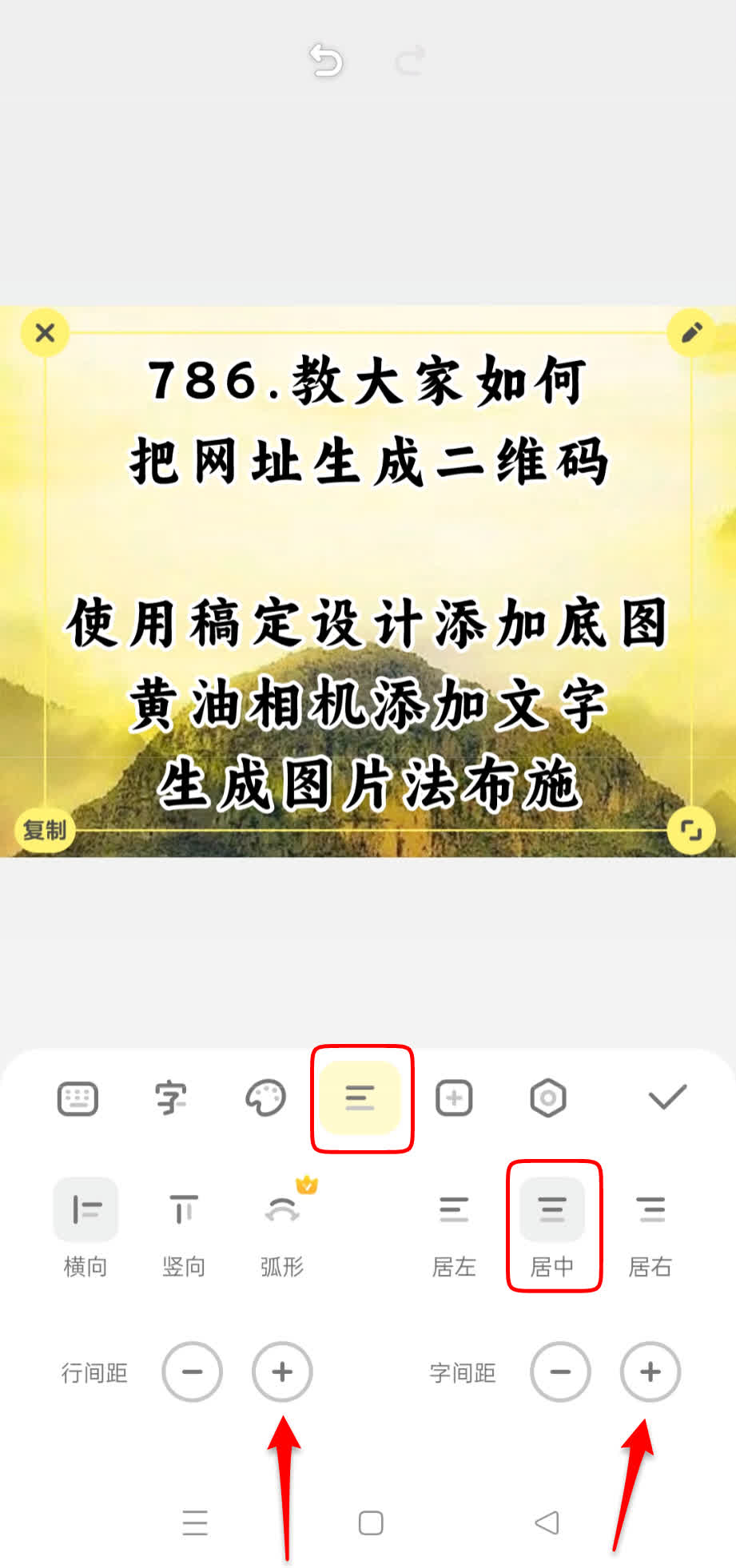
Task: Switch to the font style tab
Action: (x=171, y=1098)
